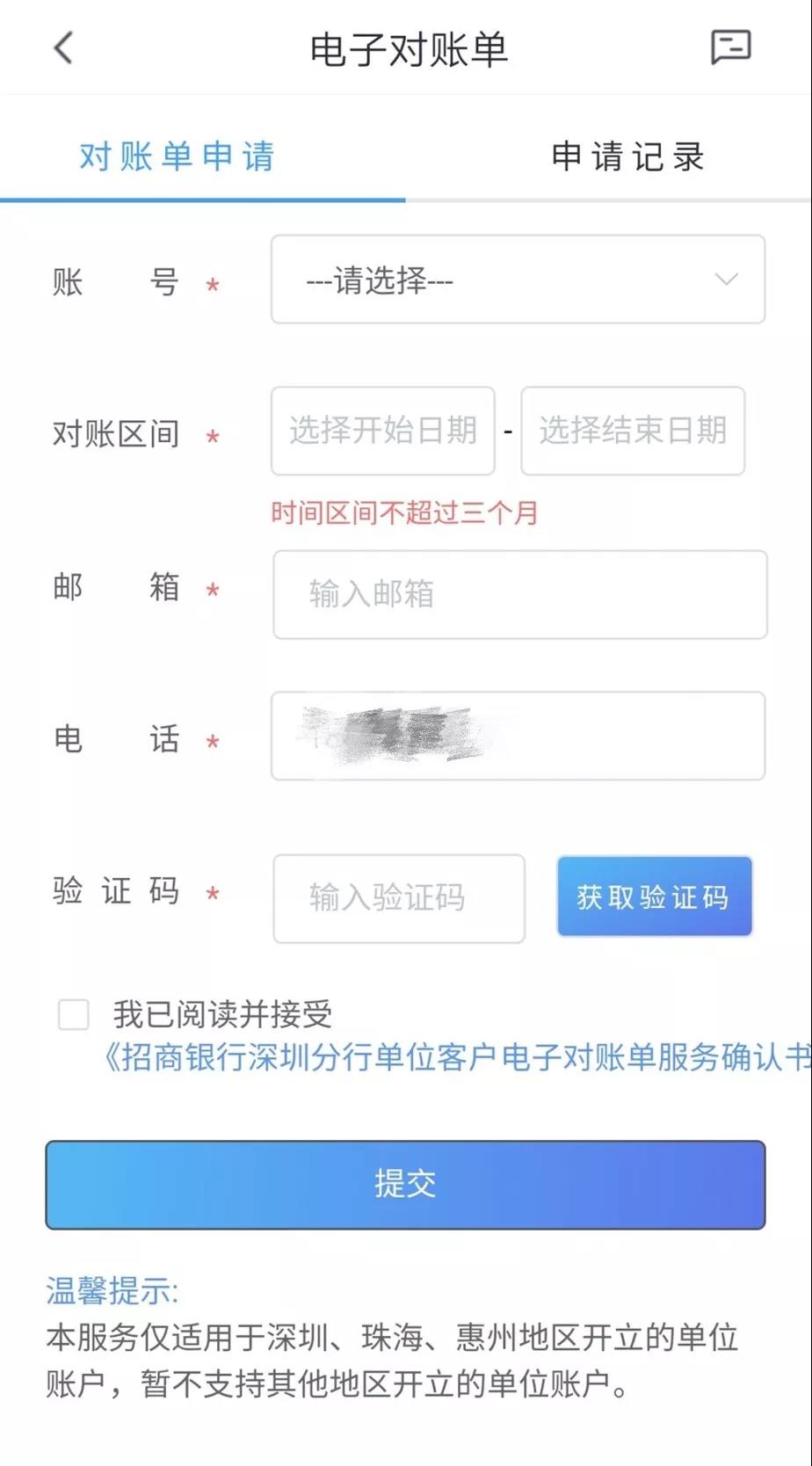Tap the 电话 phone number field

pyautogui.click(x=518, y=736)
